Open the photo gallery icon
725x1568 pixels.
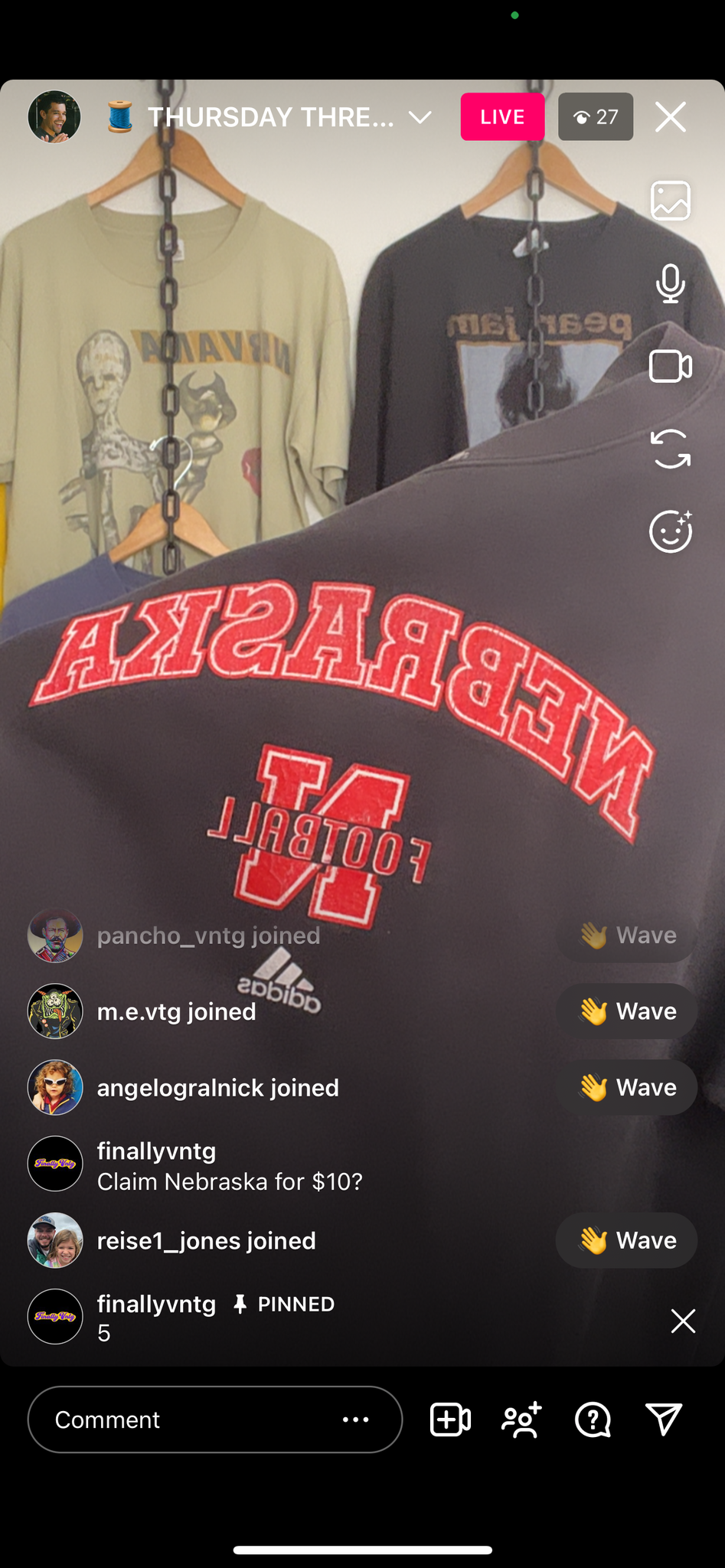tap(671, 201)
